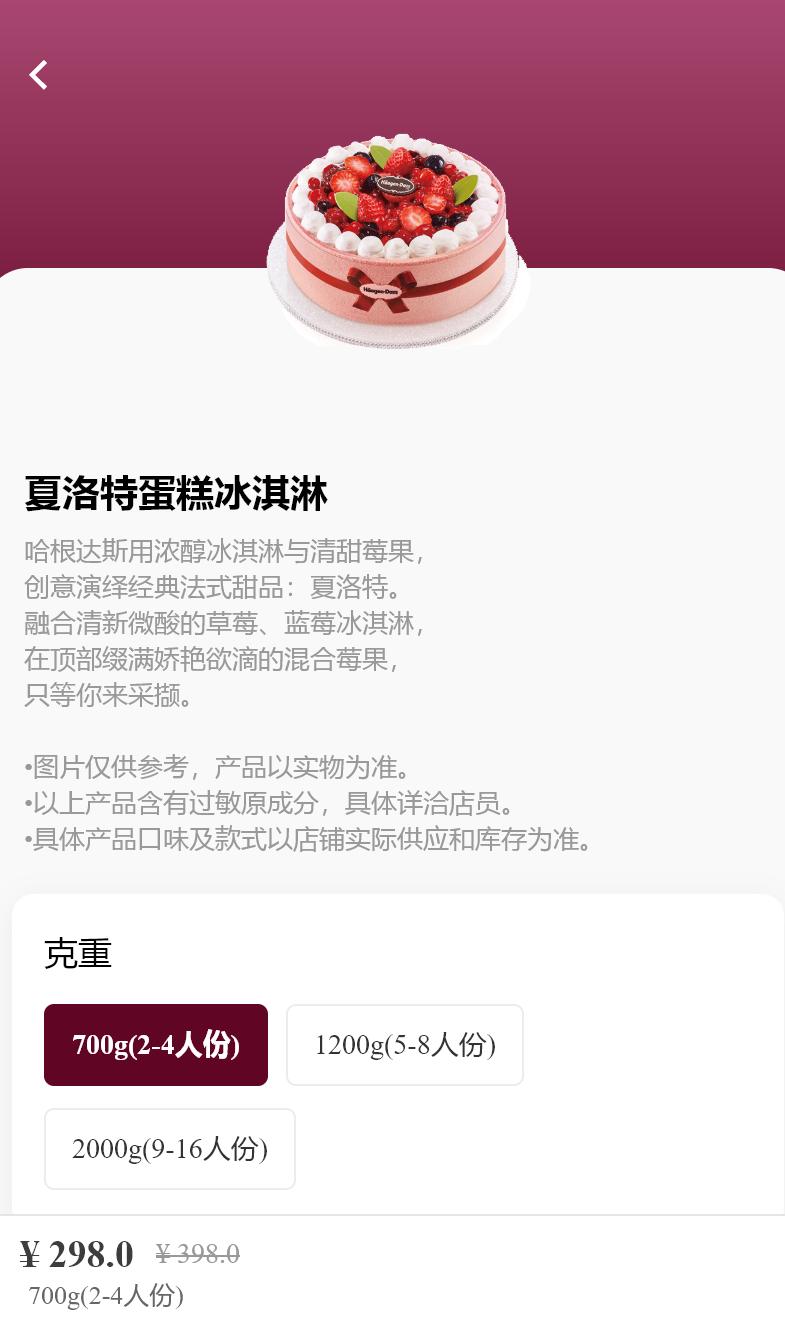The width and height of the screenshot is (785, 1332).
Task: Click the allergen notice line about 过敏原成分
Action: click(270, 803)
